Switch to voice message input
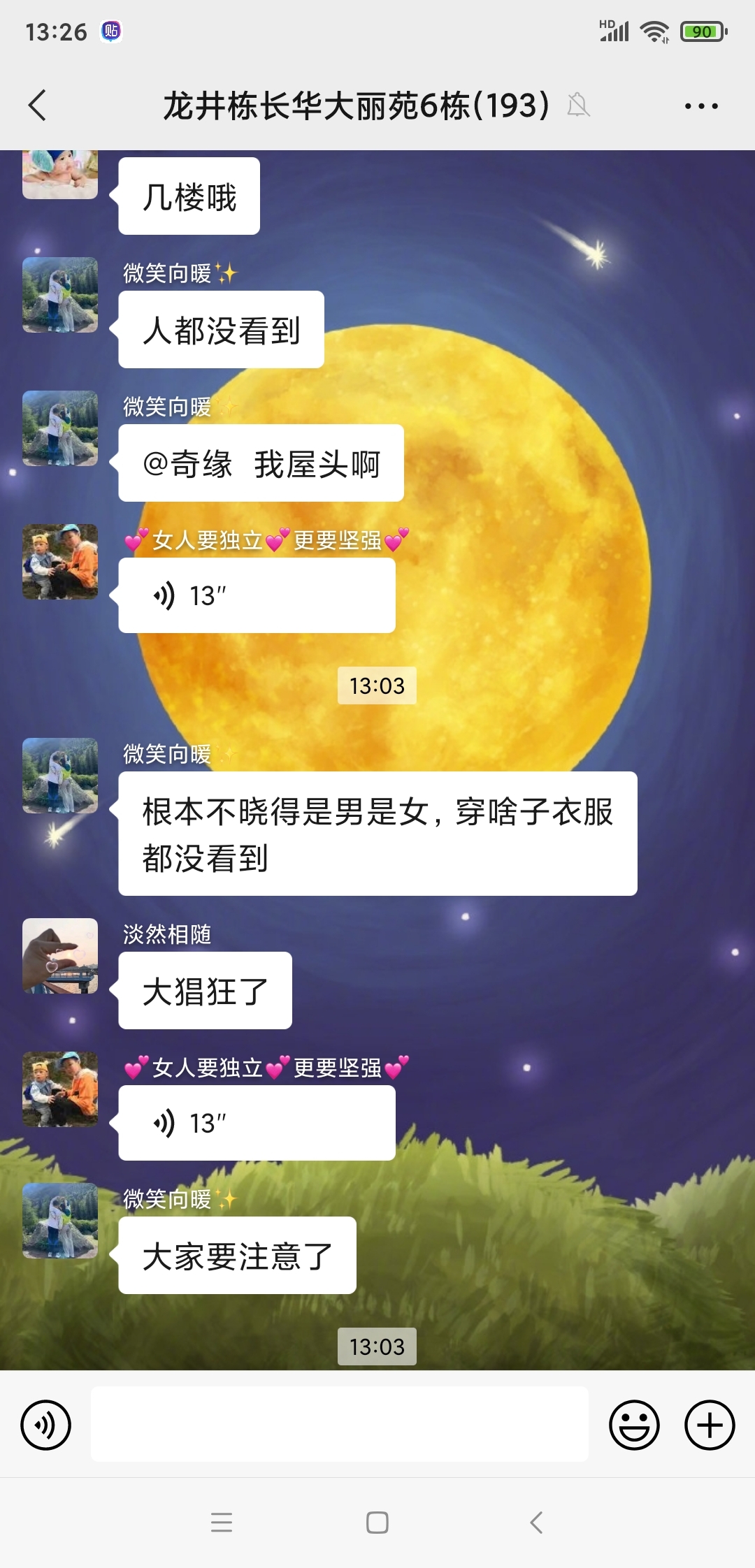This screenshot has height=1568, width=755. tap(45, 1425)
